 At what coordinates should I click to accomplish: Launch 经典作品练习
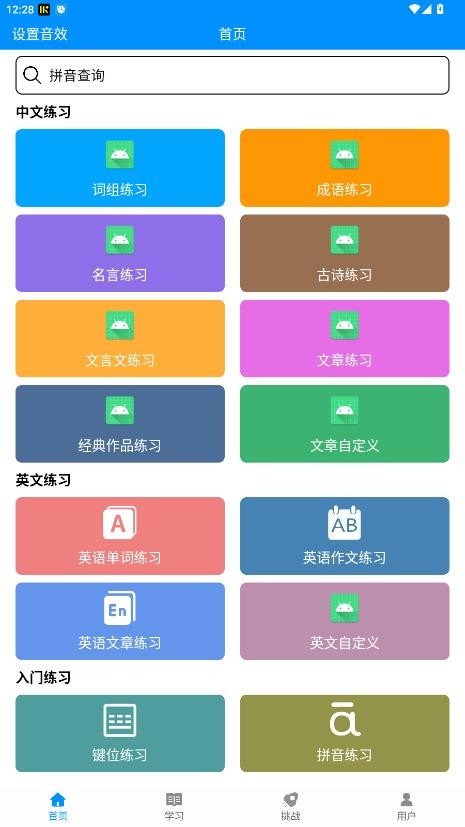click(x=120, y=424)
